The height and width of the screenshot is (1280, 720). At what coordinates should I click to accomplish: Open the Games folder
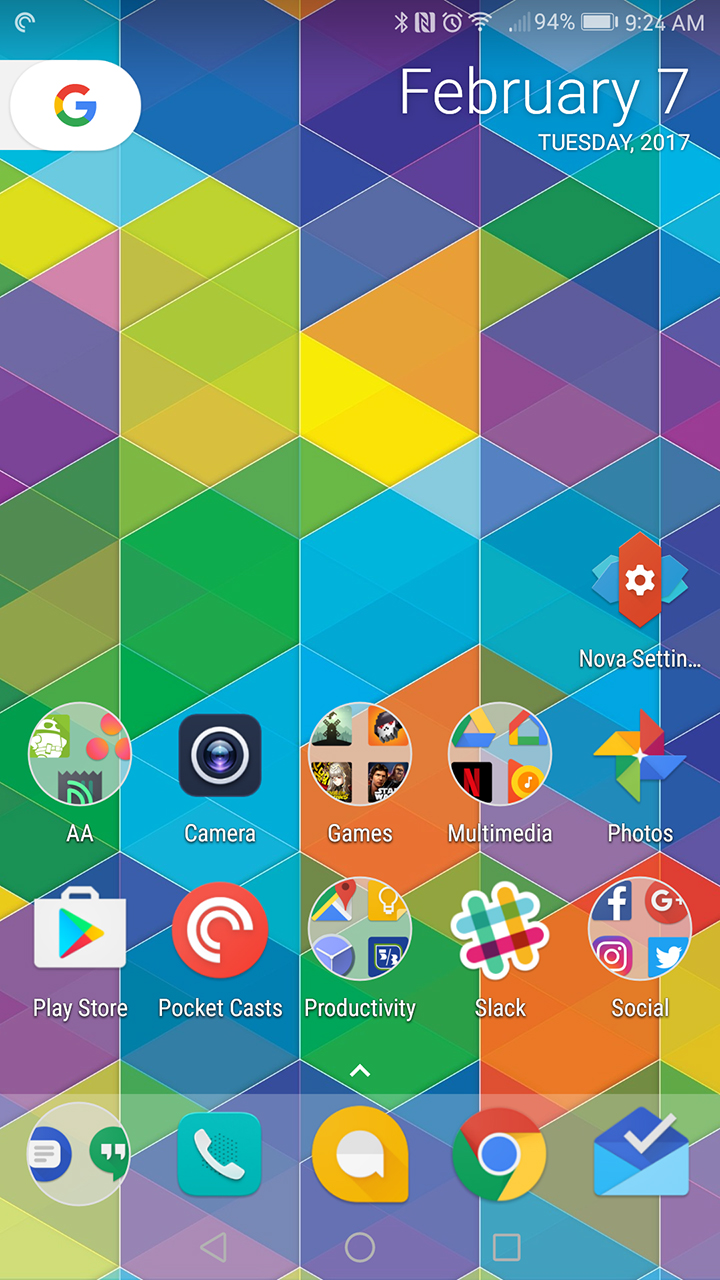[x=360, y=755]
